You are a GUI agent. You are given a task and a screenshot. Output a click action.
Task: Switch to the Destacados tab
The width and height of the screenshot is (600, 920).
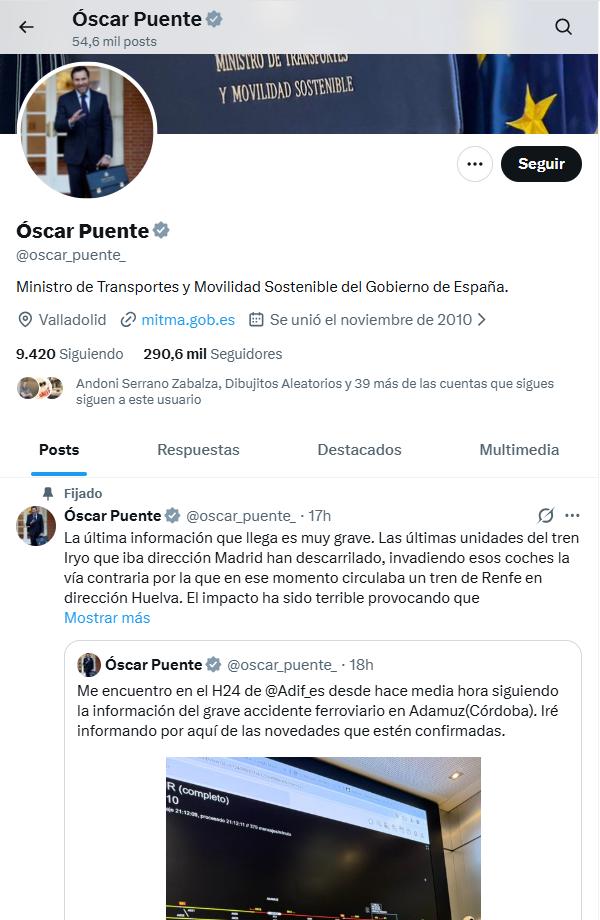[359, 450]
